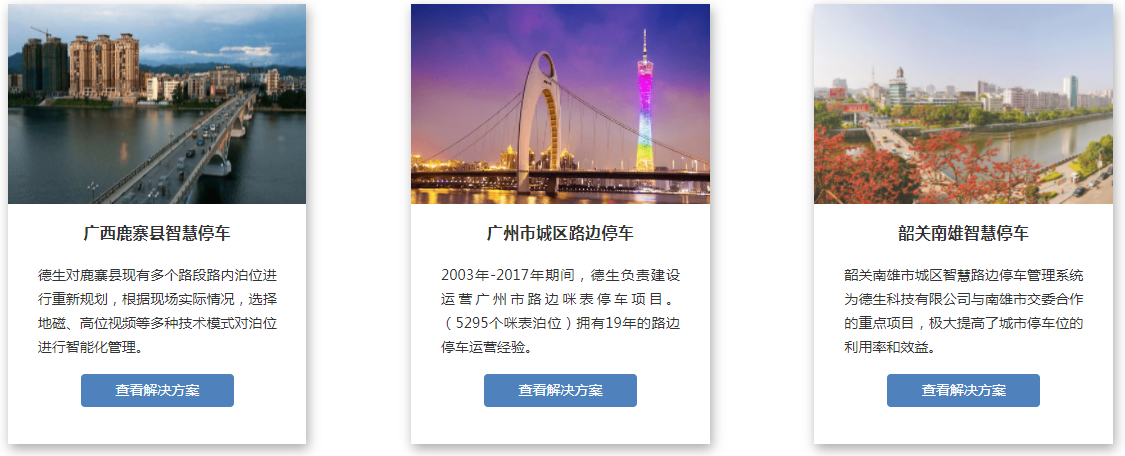Open the 广州市城区路边停车 card image
Image resolution: width=1125 pixels, height=456 pixels.
click(560, 104)
